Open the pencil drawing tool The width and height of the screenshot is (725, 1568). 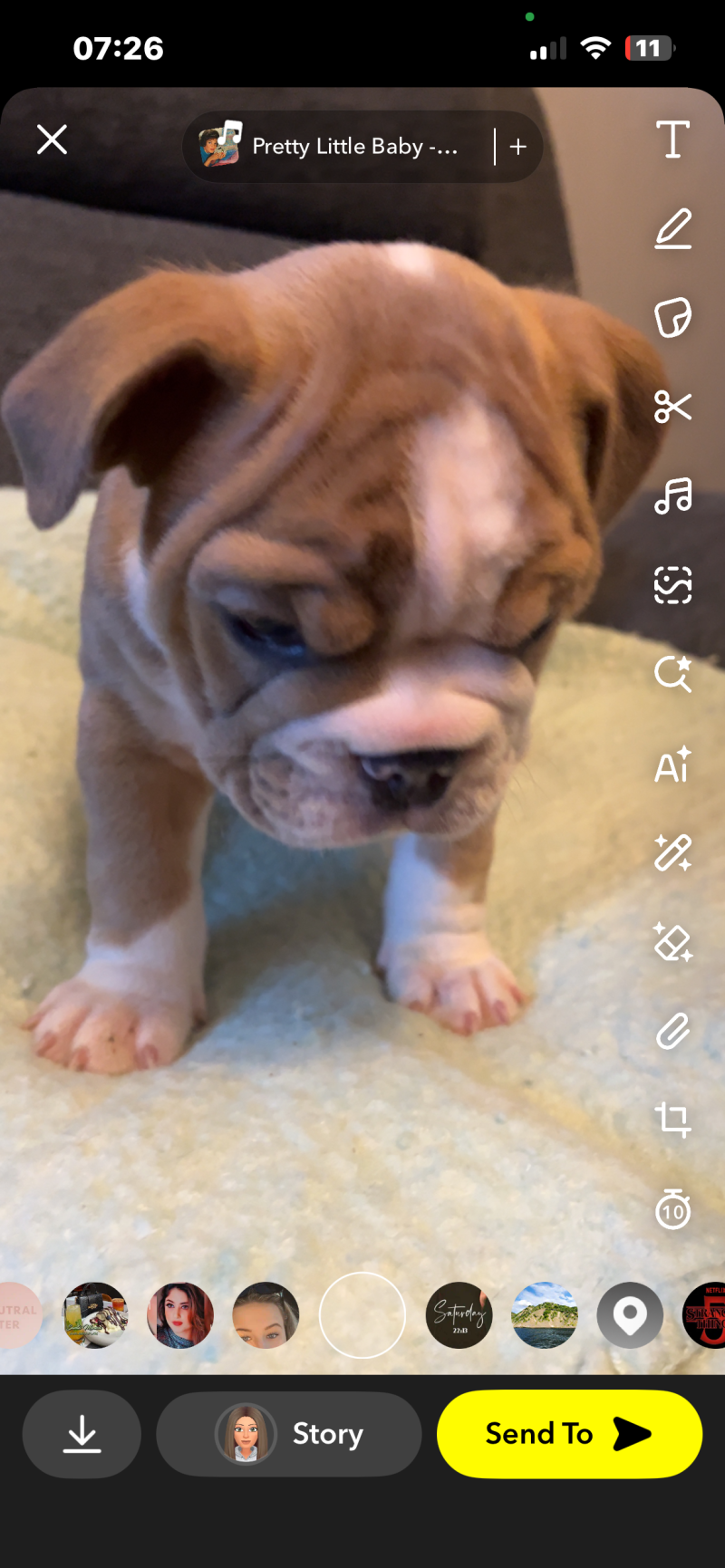[672, 228]
